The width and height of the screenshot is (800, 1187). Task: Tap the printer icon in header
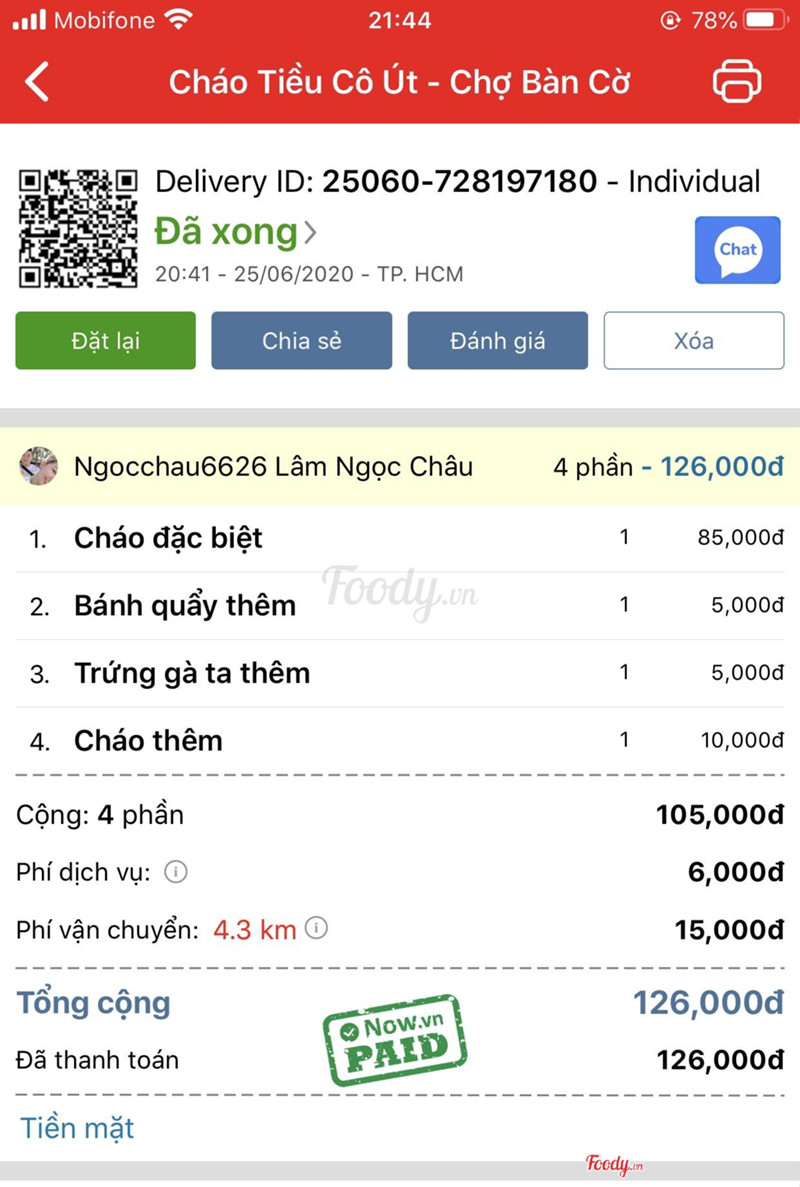[x=737, y=82]
